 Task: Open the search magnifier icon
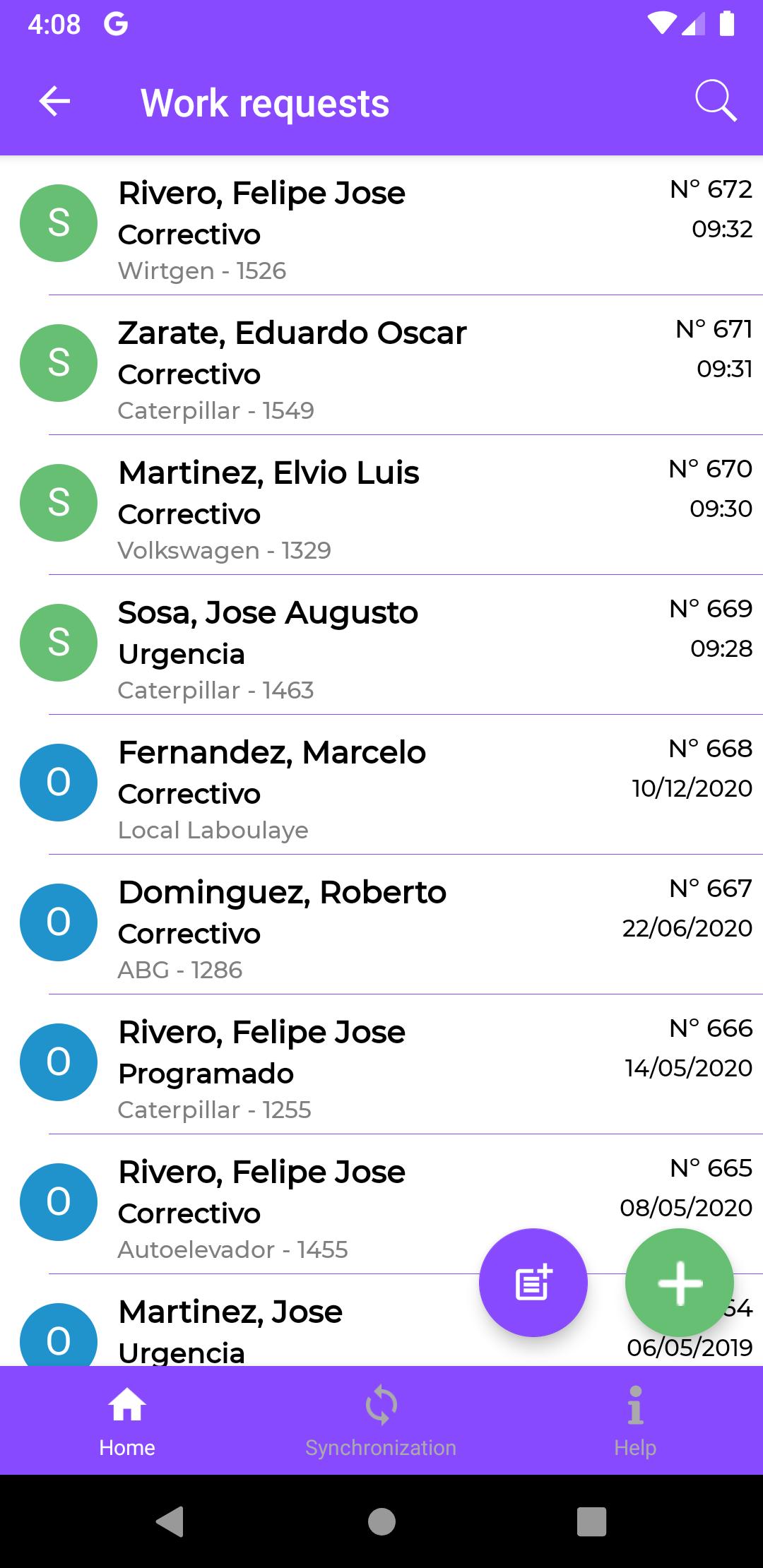tap(715, 102)
